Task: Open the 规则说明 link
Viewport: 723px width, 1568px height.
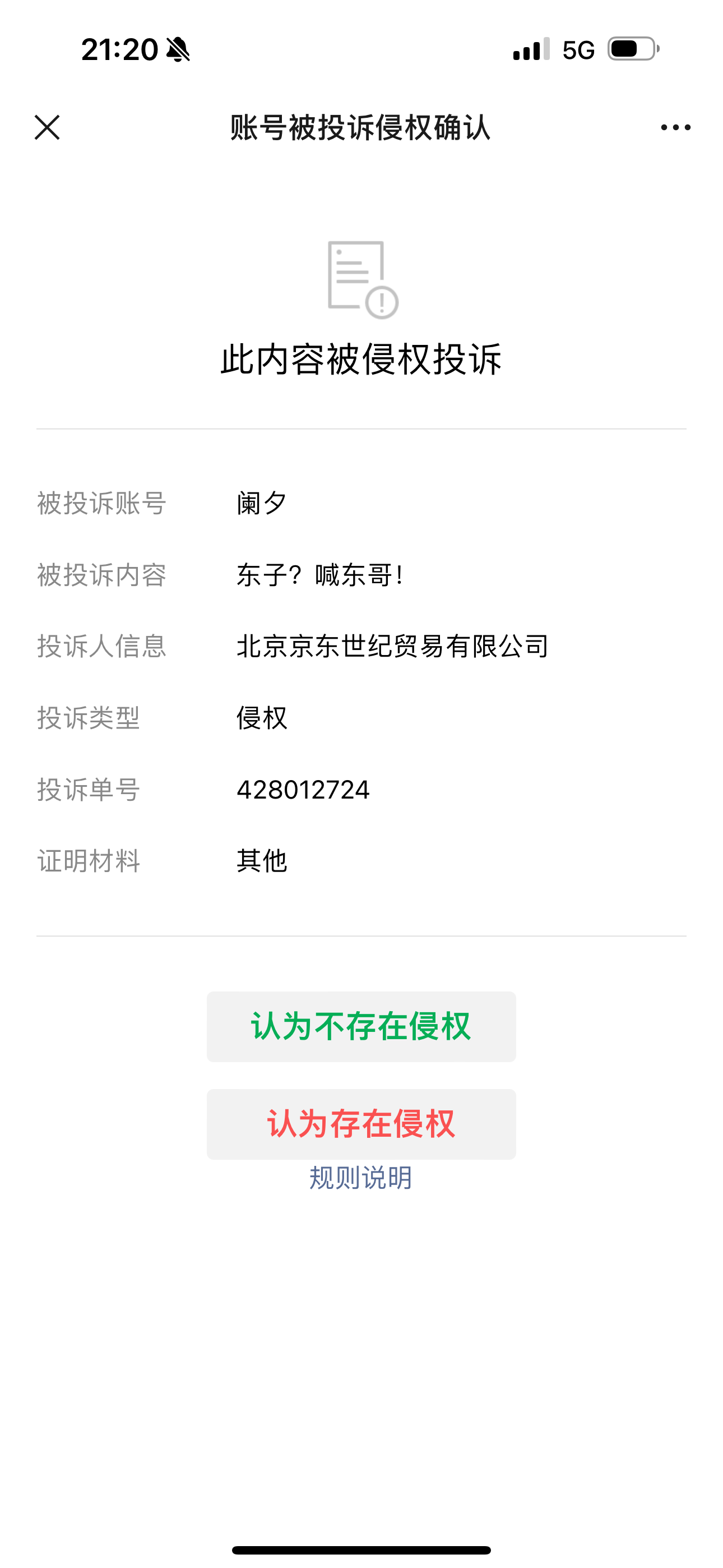Action: pos(361,1178)
